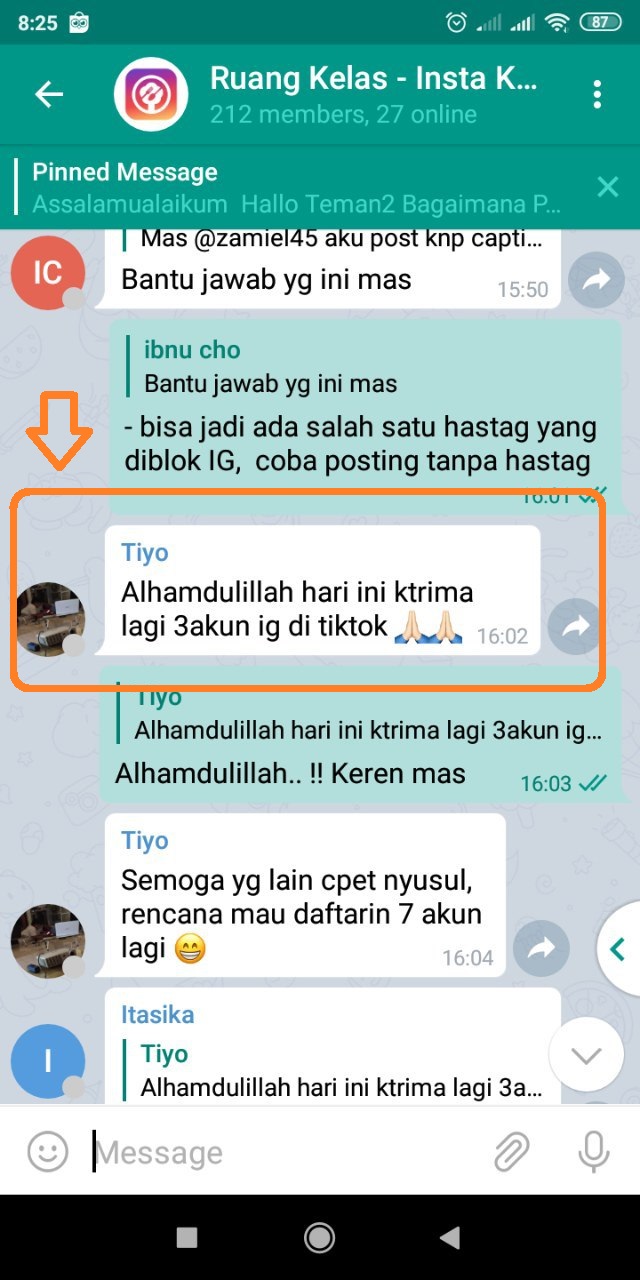Open the pinned message

click(x=296, y=188)
